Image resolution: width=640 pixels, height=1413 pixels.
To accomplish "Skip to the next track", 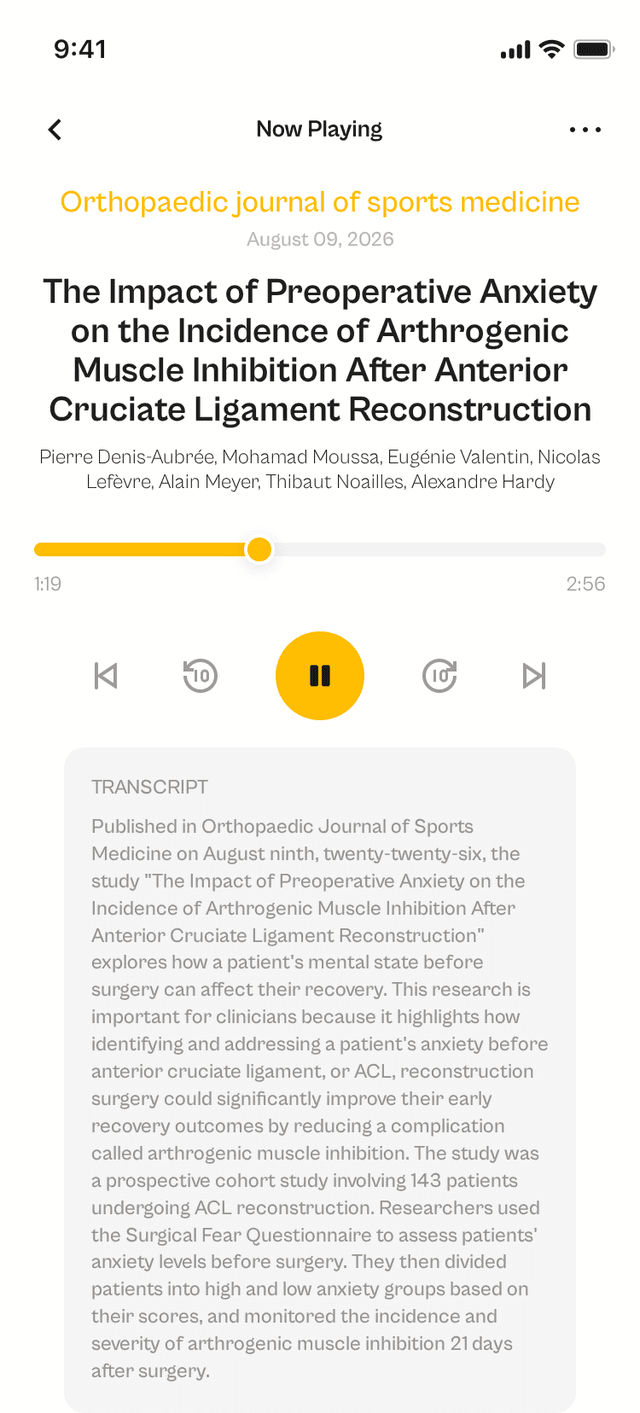I will tap(535, 676).
